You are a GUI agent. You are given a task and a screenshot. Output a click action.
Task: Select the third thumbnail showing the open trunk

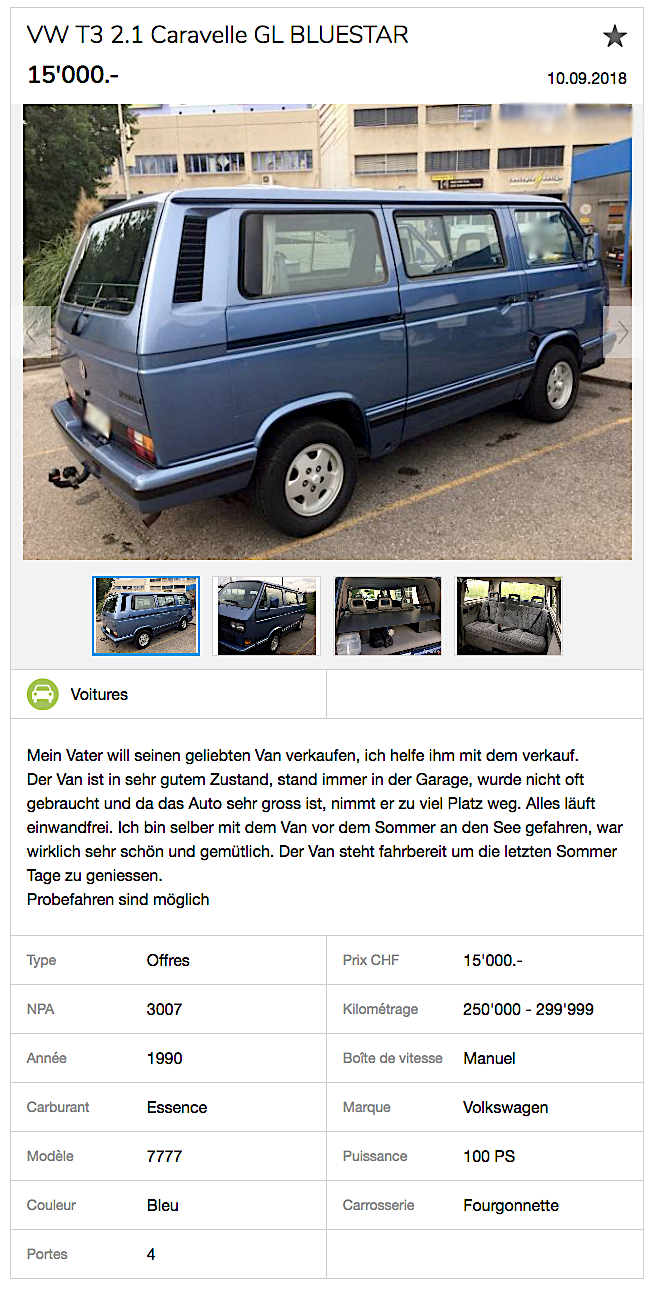(387, 615)
